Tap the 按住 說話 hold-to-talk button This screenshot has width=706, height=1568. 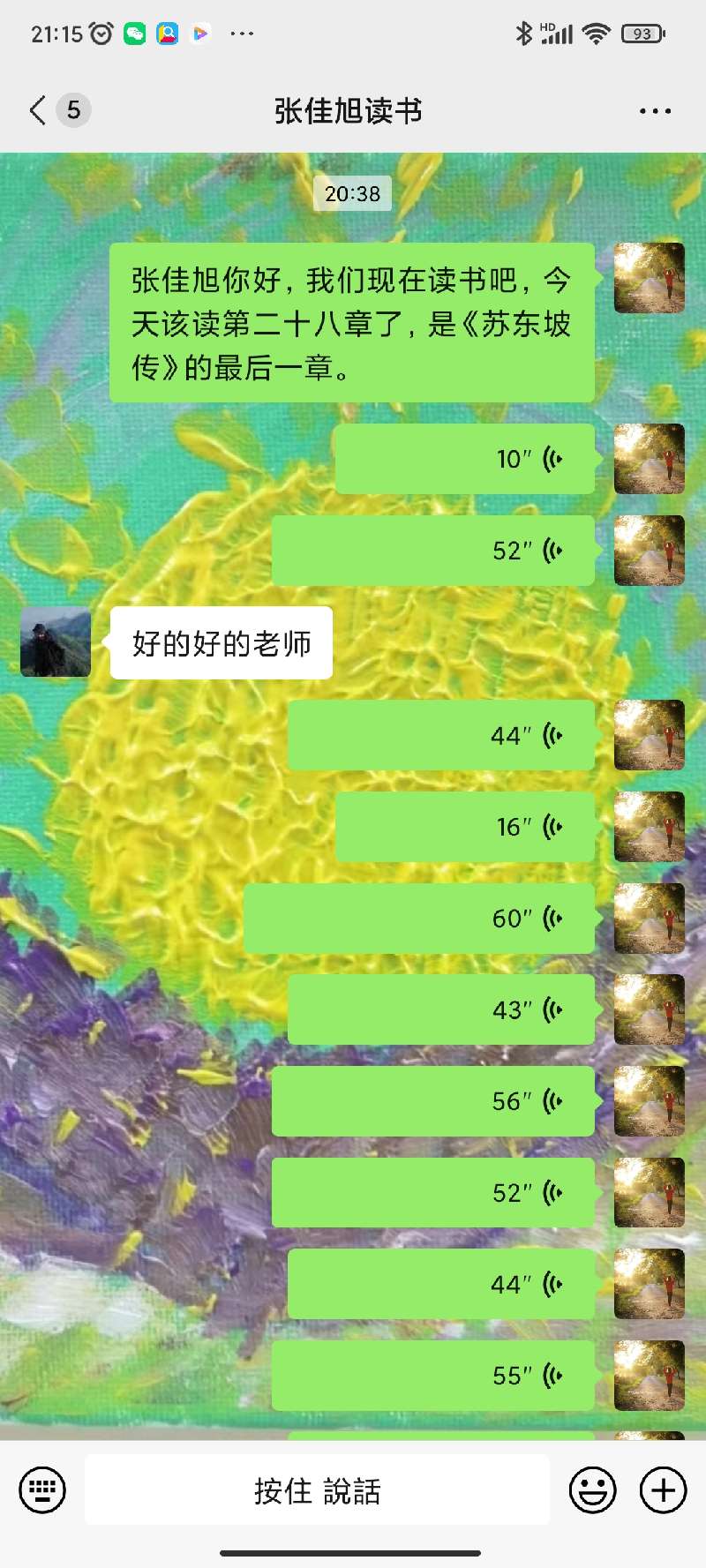pyautogui.click(x=317, y=1490)
